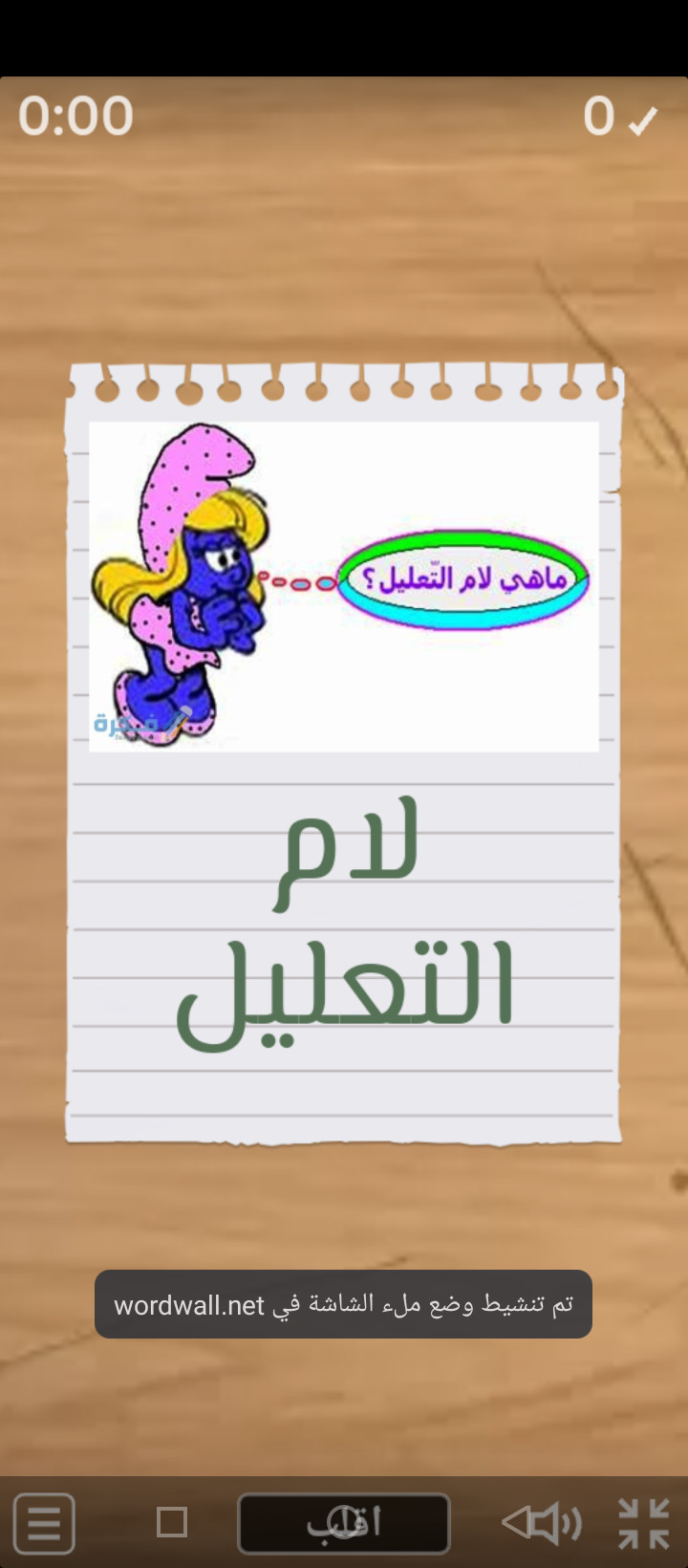The image size is (688, 1568).
Task: Open the game menu button
Action: click(44, 1522)
